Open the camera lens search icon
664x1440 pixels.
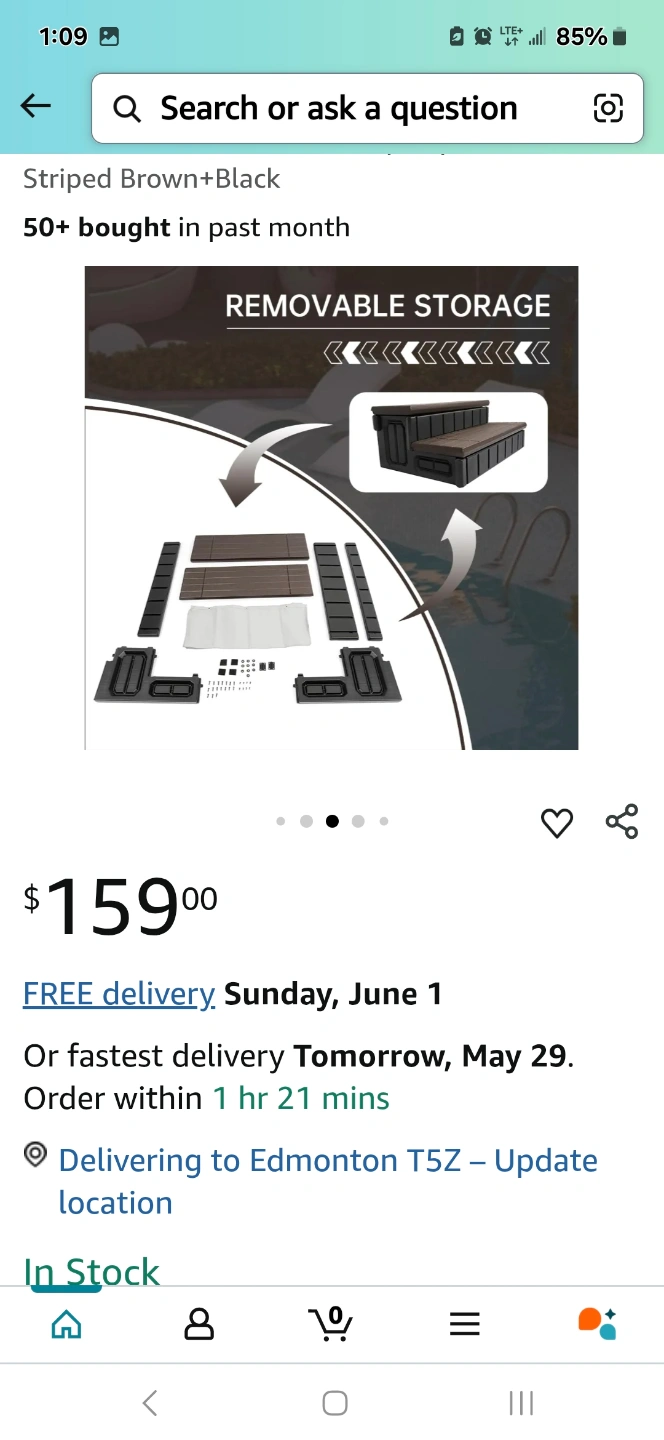pos(608,108)
